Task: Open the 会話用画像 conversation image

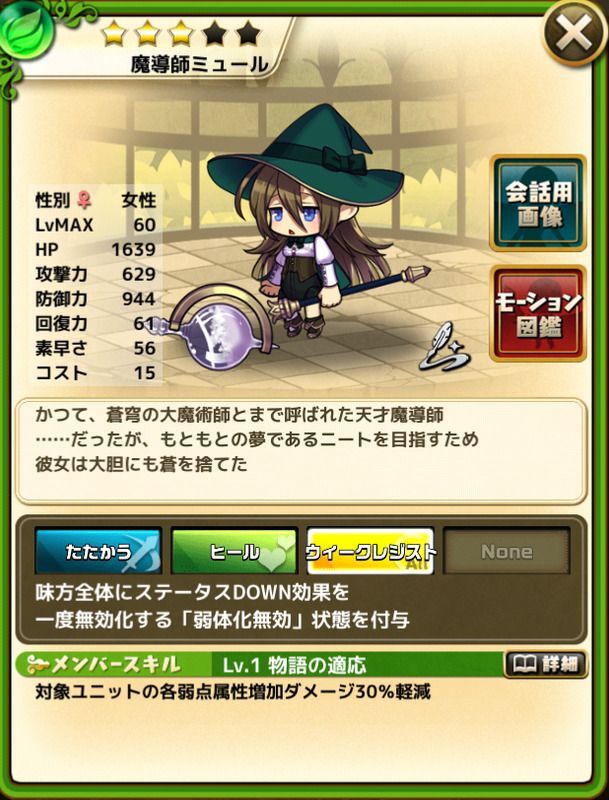Action: pos(537,203)
